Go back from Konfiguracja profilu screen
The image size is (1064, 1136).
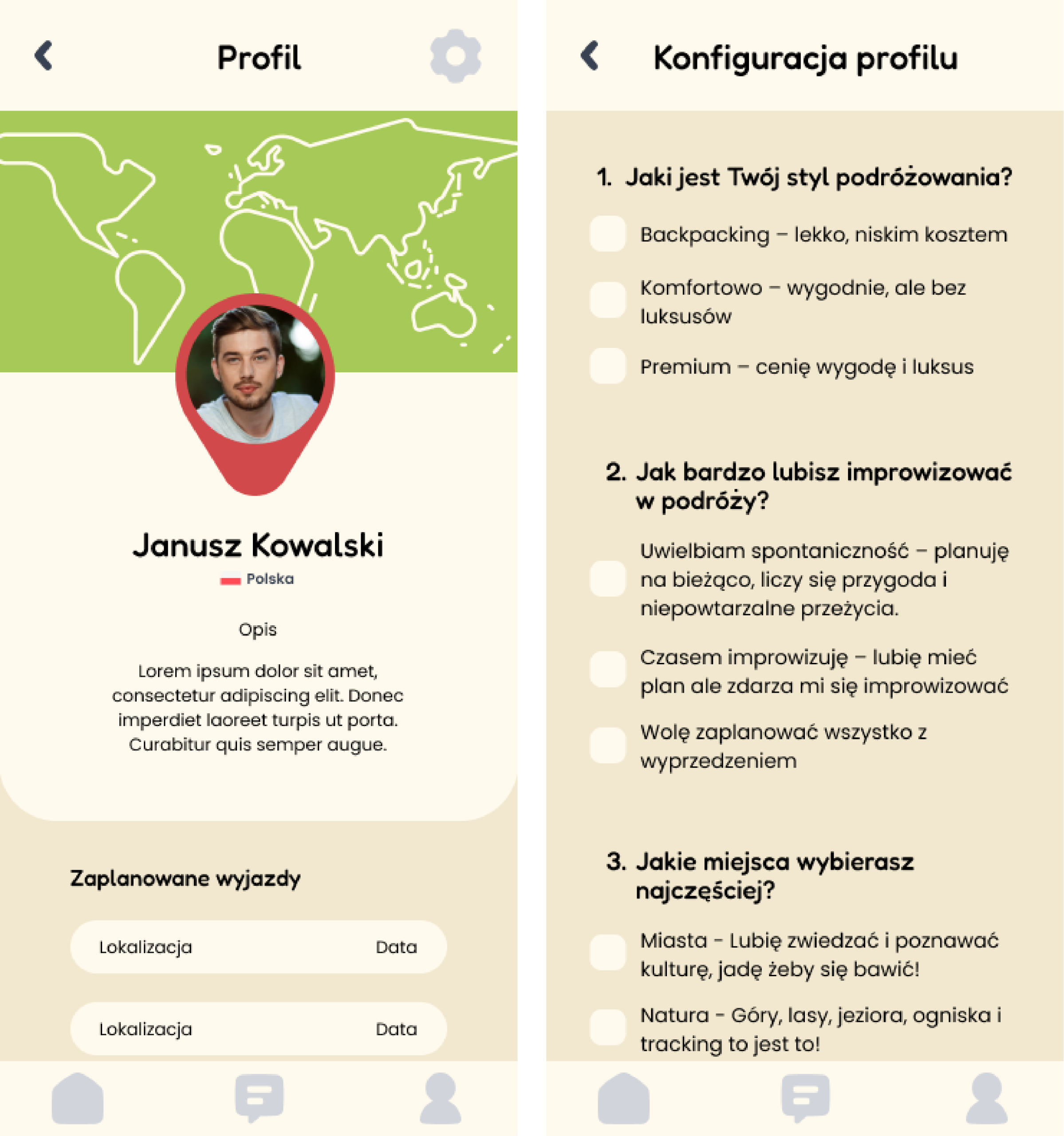click(589, 56)
